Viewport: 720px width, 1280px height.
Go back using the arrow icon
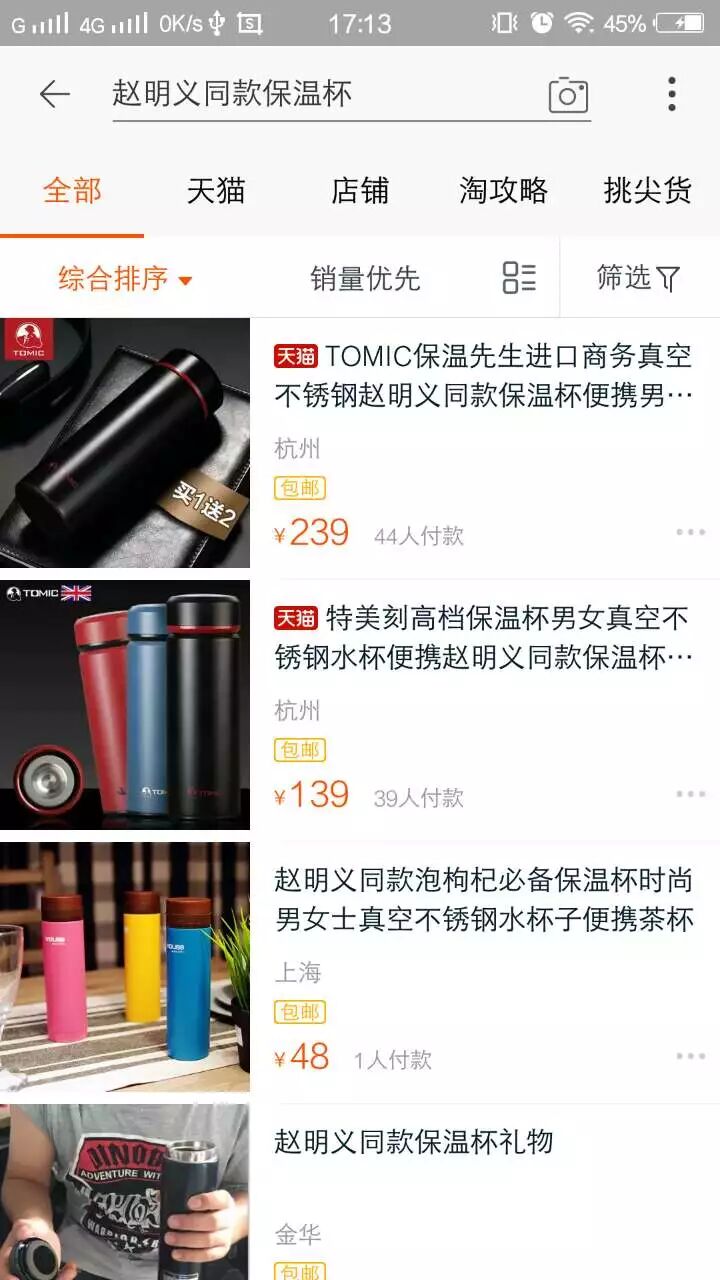[x=54, y=94]
